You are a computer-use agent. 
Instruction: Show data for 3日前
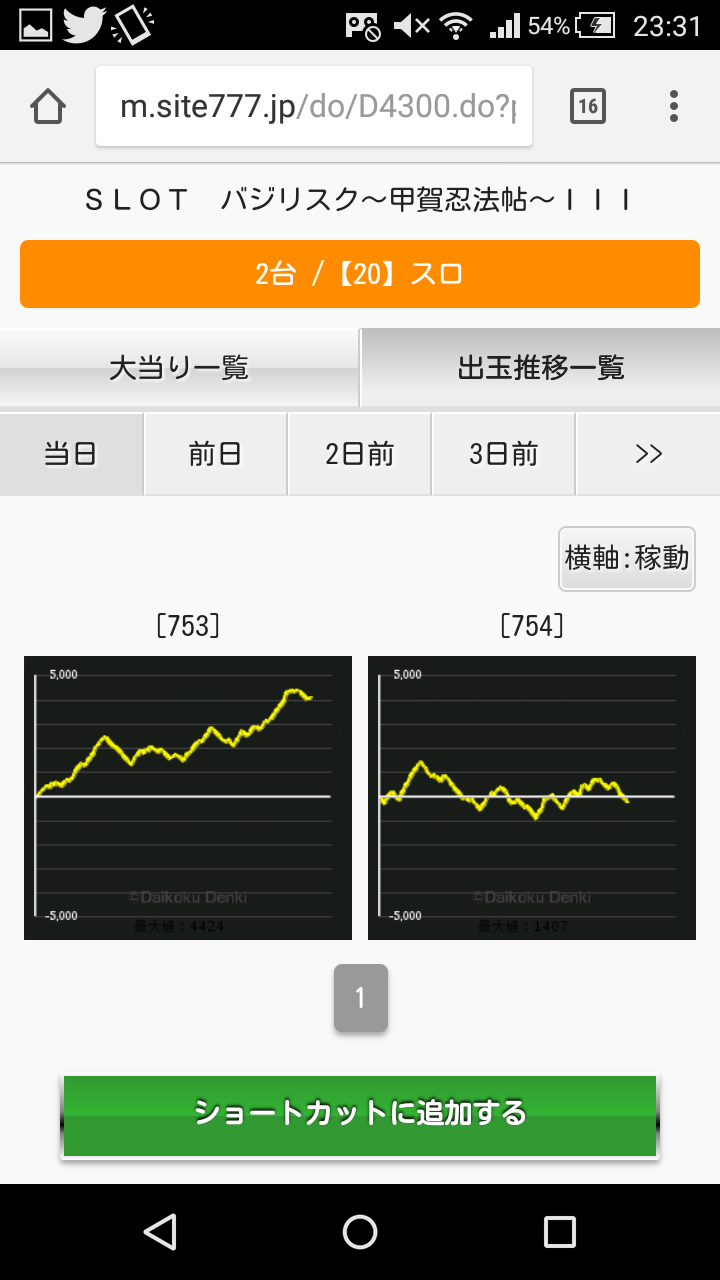504,454
